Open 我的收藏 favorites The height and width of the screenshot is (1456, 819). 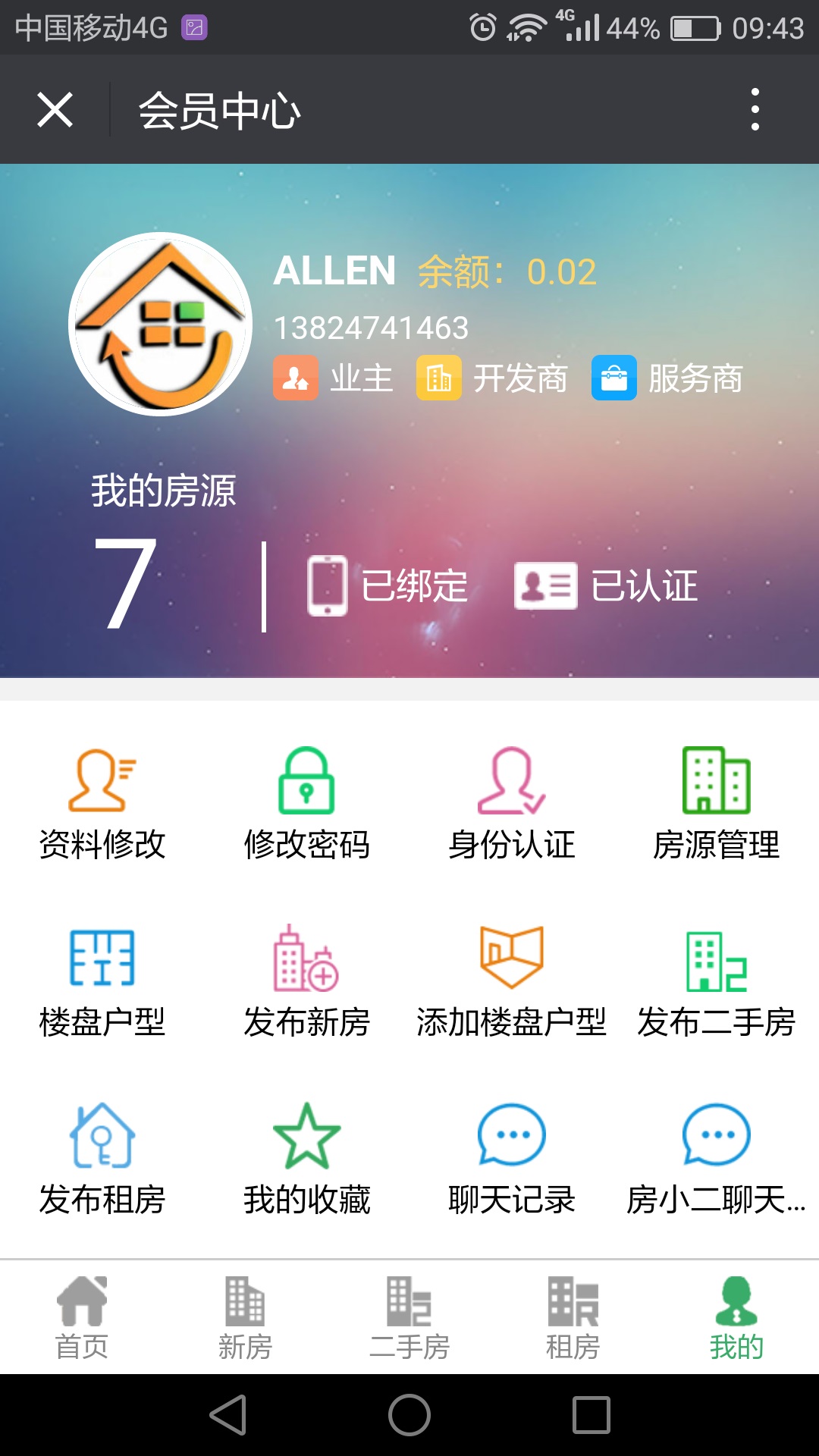tap(306, 1159)
